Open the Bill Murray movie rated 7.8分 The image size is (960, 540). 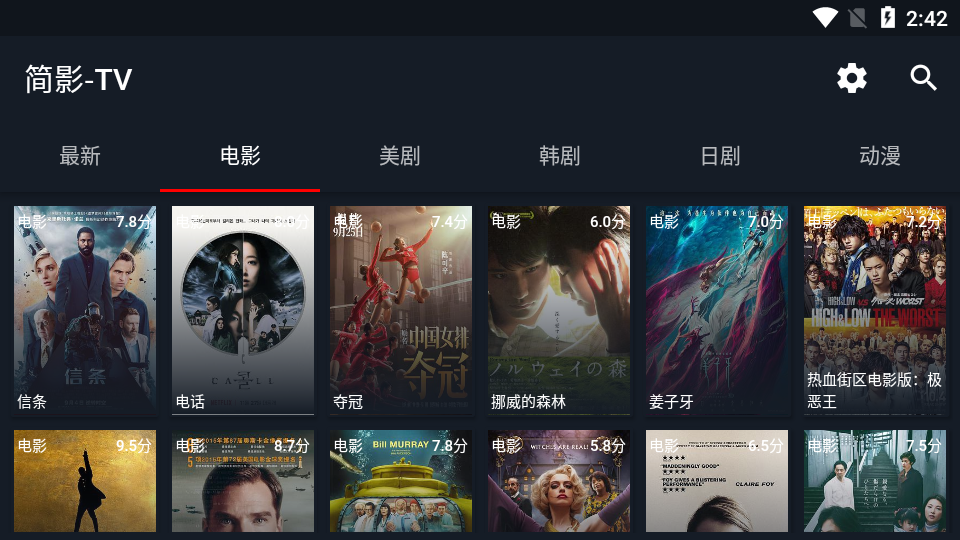pos(401,482)
